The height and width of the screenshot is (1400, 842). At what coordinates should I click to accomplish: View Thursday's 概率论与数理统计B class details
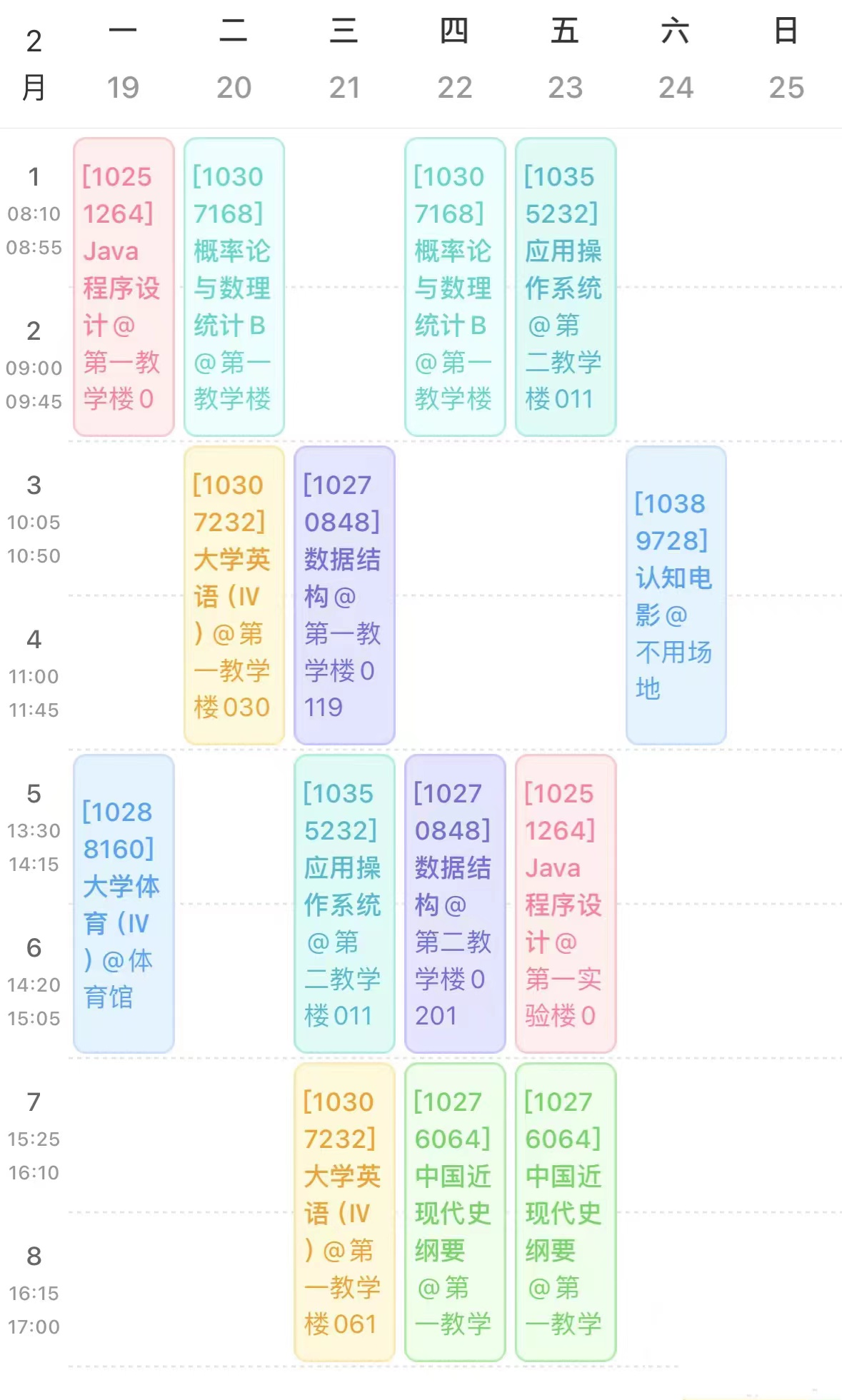(454, 287)
